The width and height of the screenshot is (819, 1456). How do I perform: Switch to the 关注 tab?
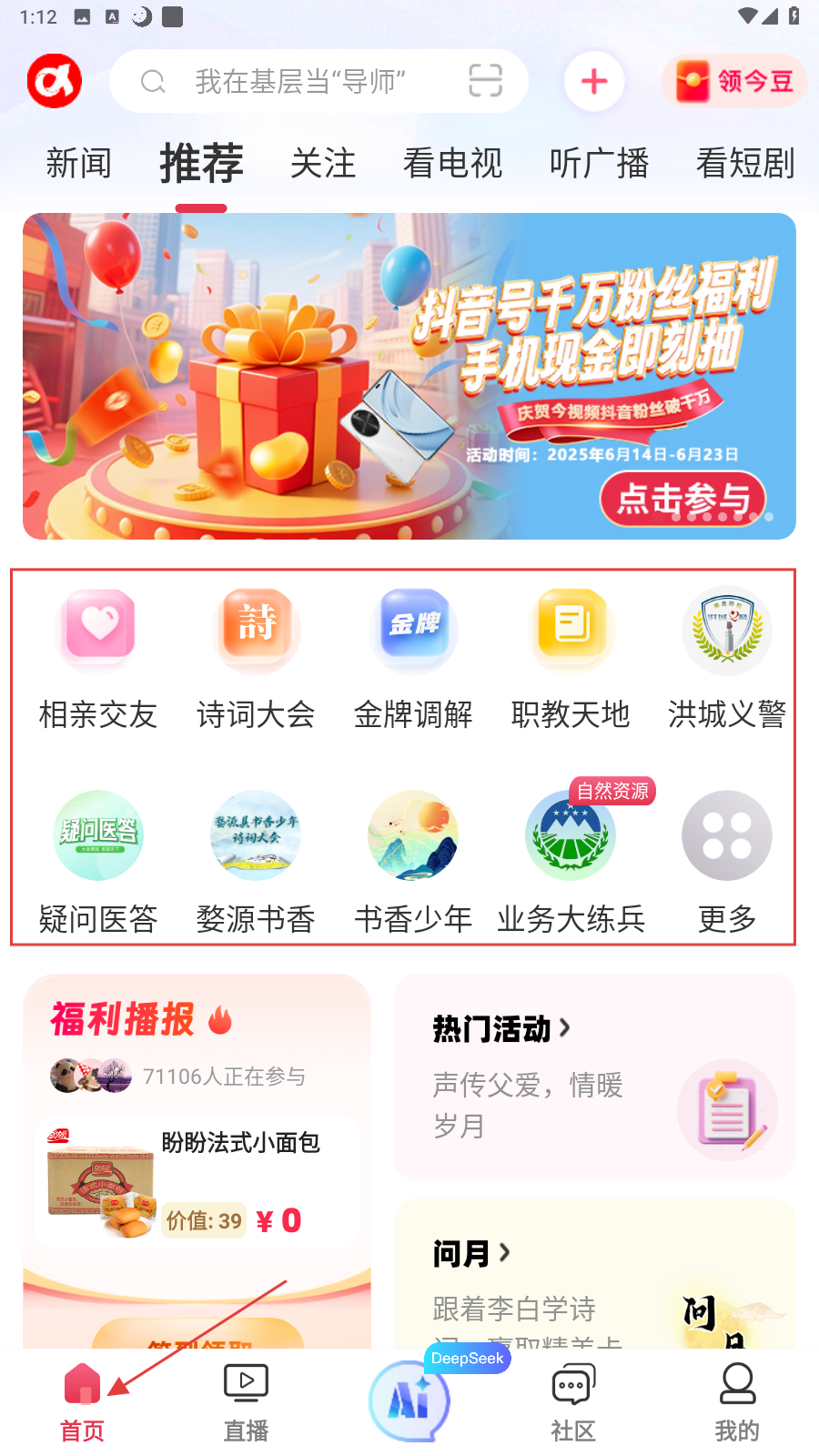(323, 164)
